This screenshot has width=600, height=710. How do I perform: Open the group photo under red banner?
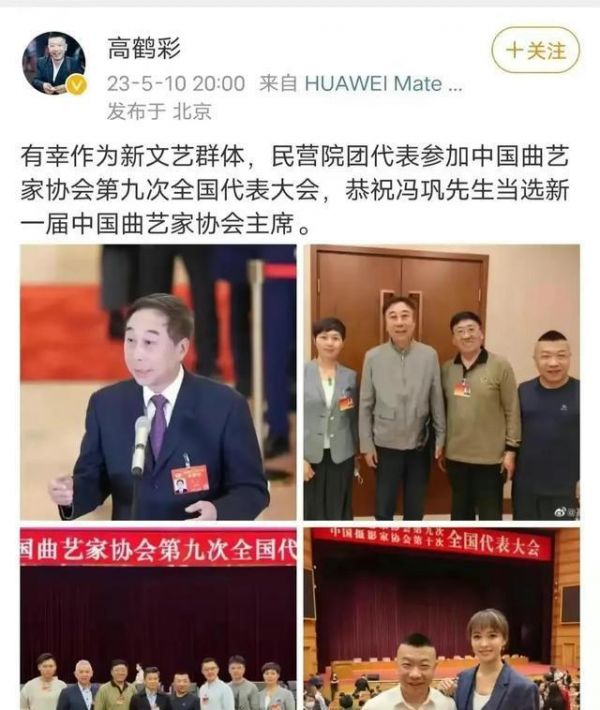pyautogui.click(x=158, y=618)
